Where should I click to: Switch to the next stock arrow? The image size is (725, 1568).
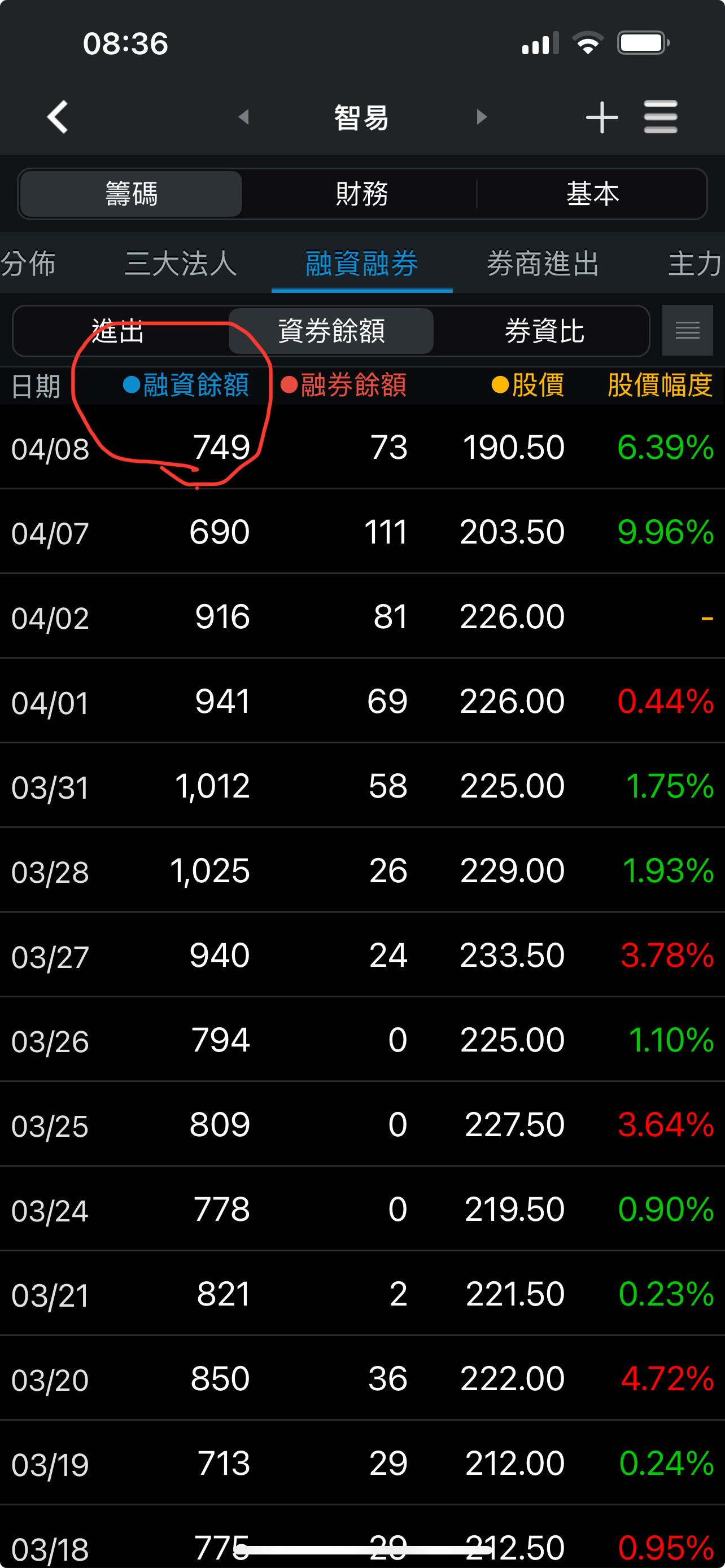point(482,117)
